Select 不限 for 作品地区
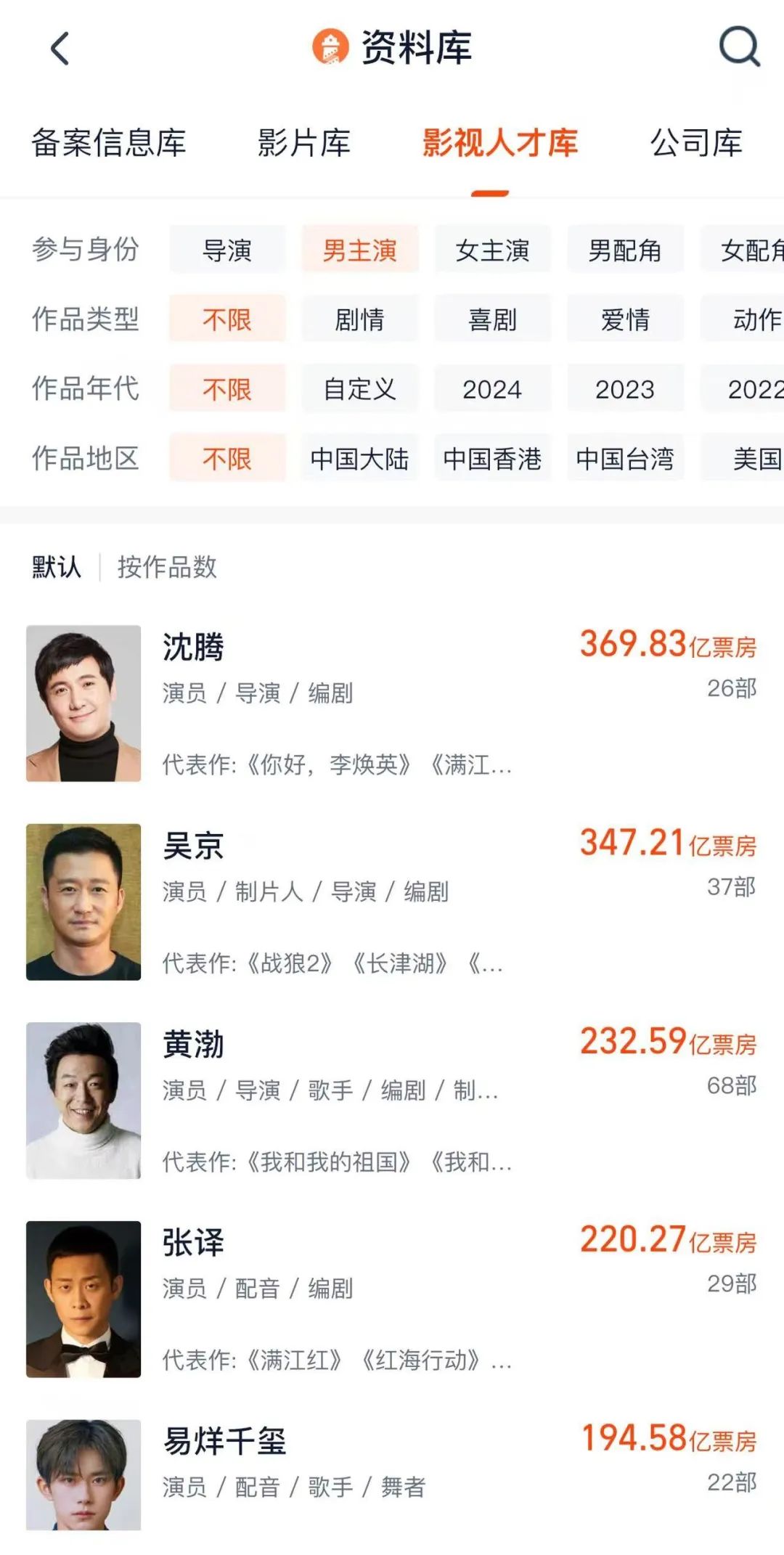This screenshot has width=784, height=1555. 226,459
